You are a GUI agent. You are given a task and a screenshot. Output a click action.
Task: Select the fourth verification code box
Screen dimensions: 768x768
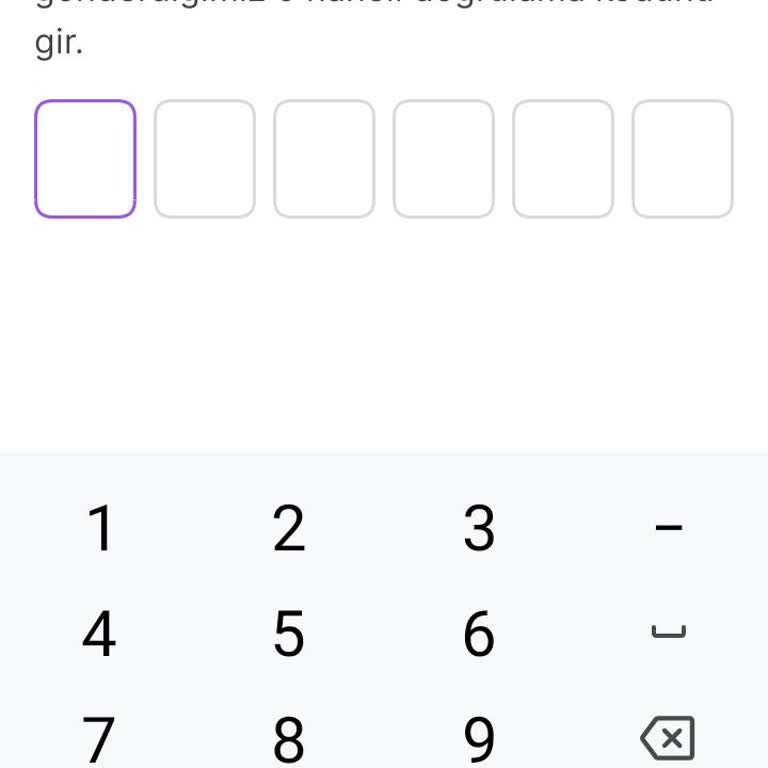pos(444,159)
